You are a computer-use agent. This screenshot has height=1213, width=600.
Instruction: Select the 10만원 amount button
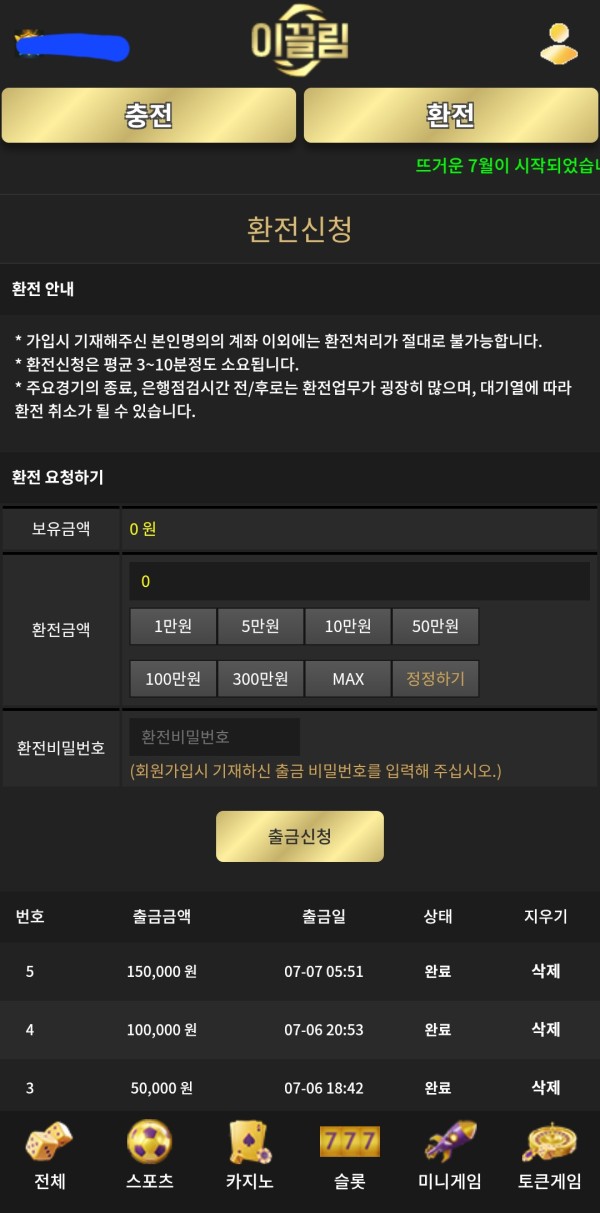click(348, 627)
